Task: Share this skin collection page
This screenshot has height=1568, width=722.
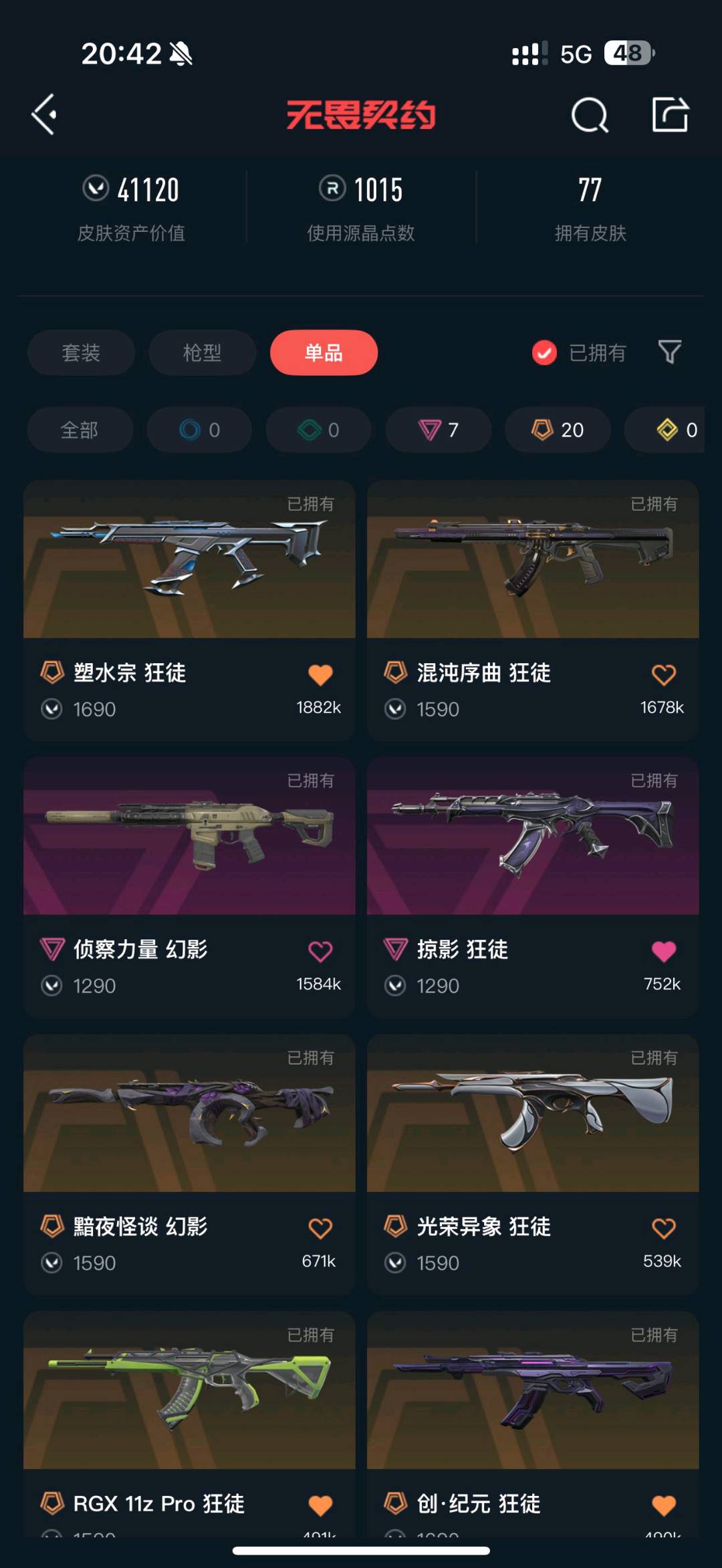Action: point(670,114)
